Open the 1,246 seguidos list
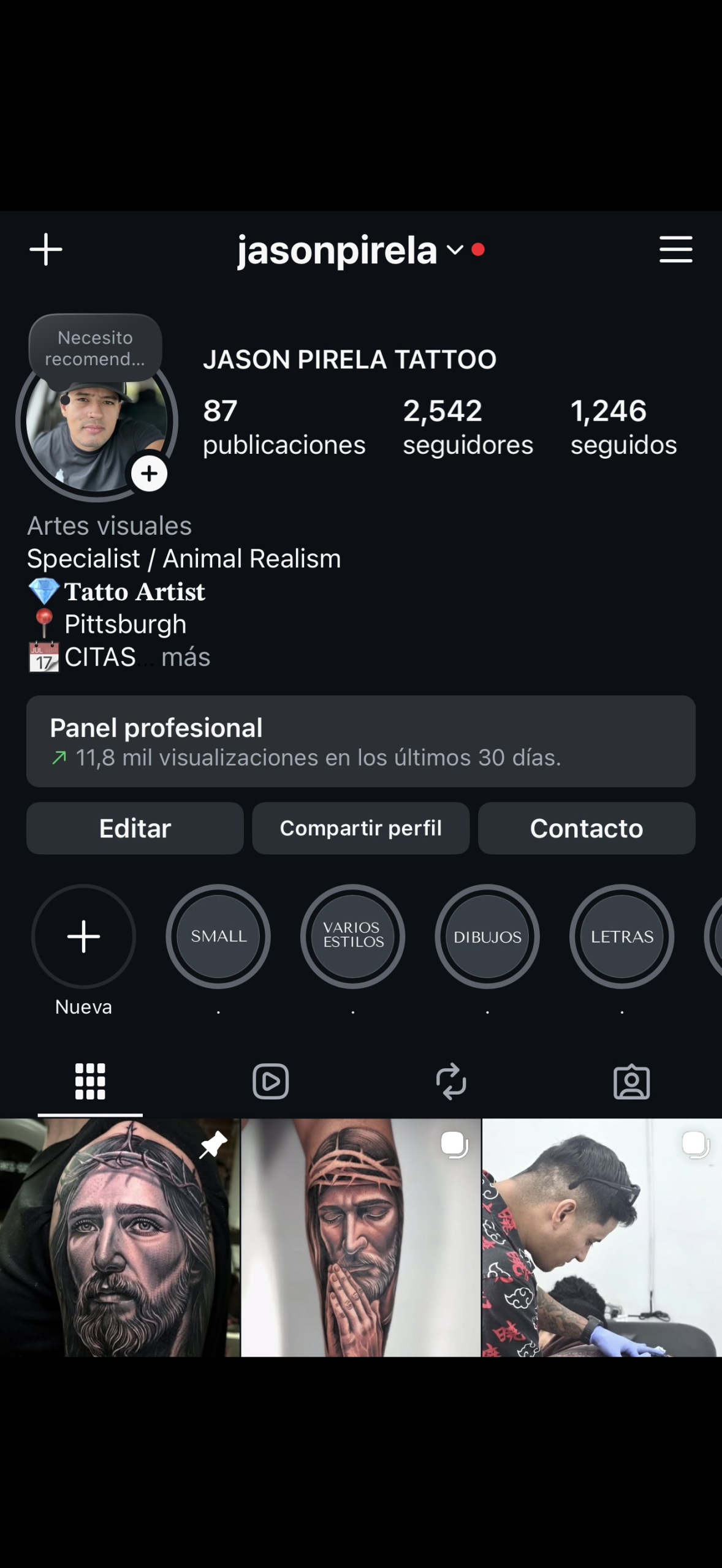The height and width of the screenshot is (1568, 722). tap(623, 427)
